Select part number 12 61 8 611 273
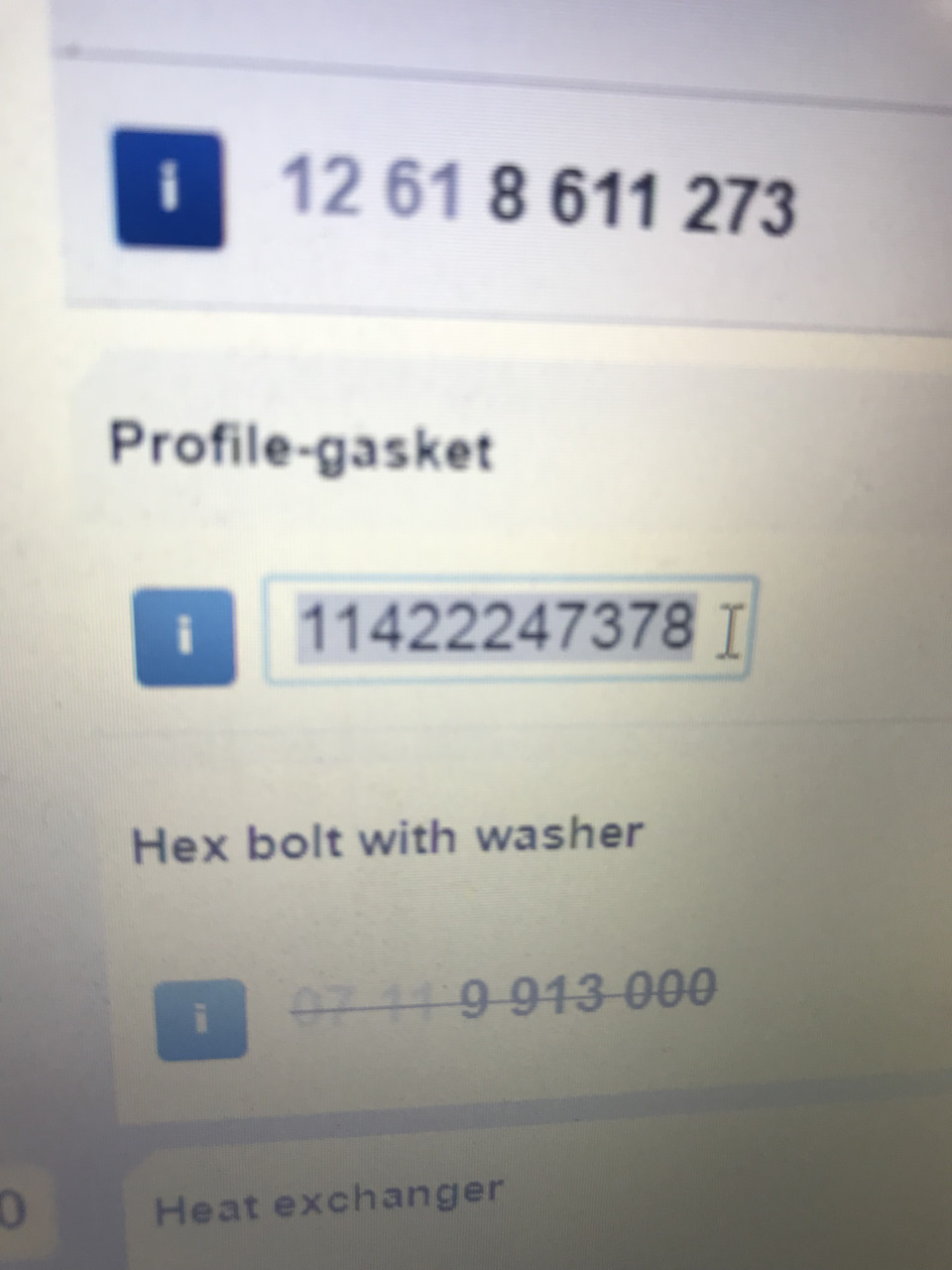 536,194
